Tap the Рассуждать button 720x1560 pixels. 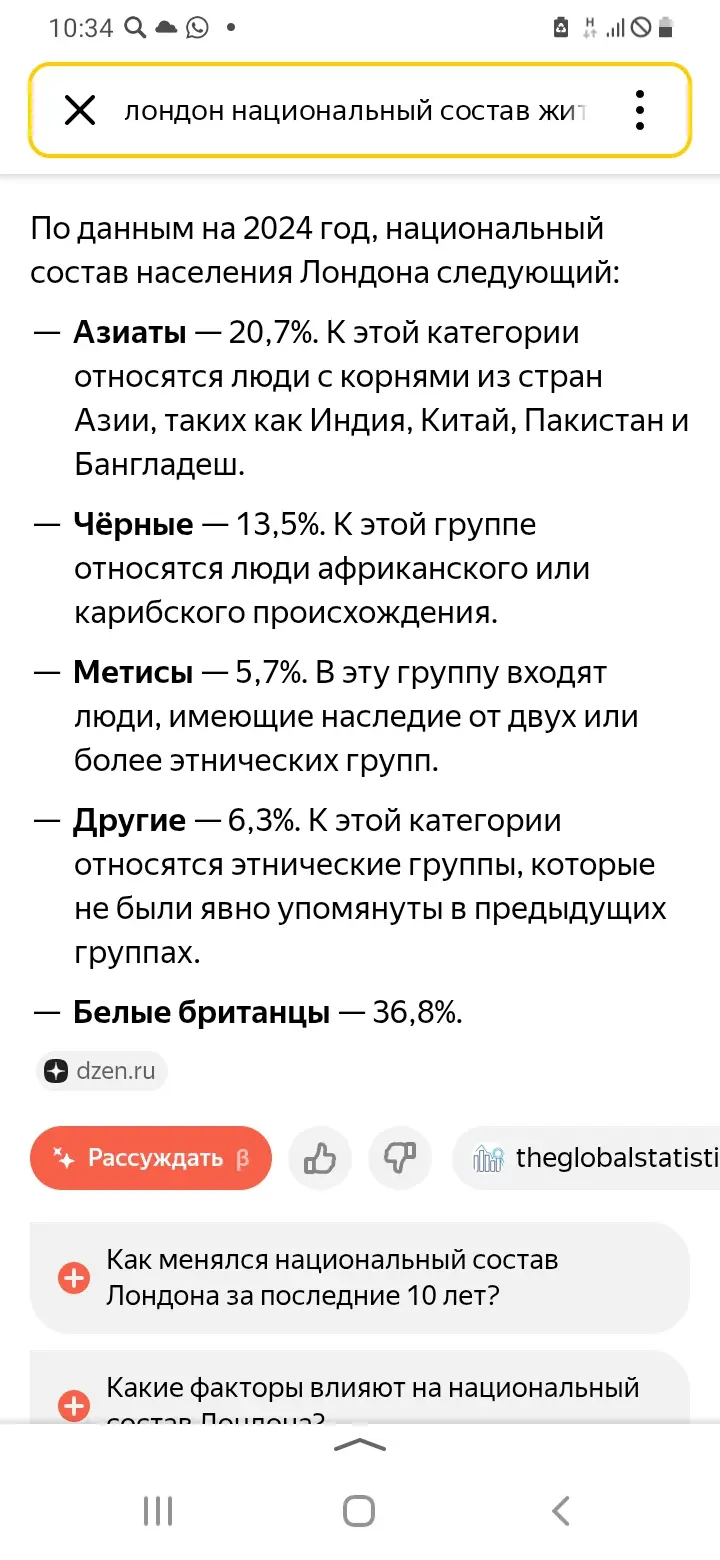pyautogui.click(x=151, y=1158)
